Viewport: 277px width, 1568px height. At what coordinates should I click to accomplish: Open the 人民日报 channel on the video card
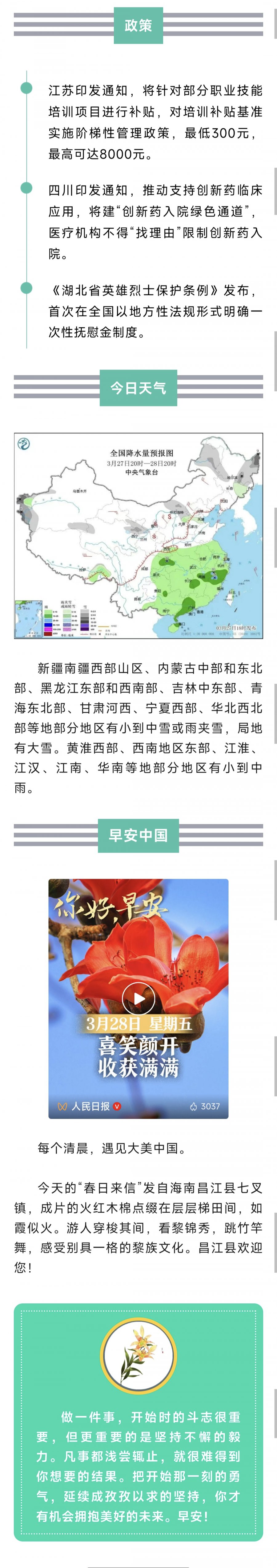click(x=90, y=1106)
